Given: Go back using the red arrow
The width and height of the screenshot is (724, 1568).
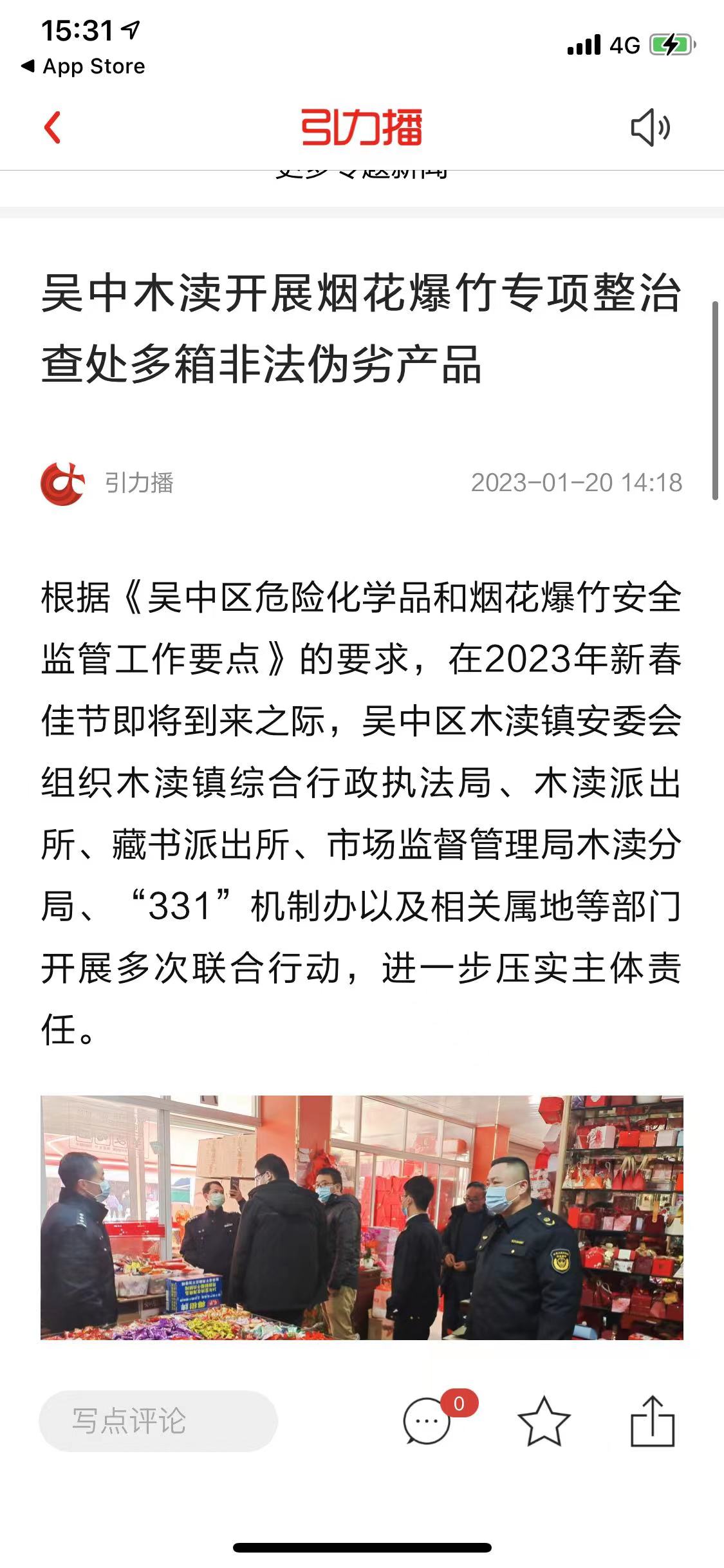Looking at the screenshot, I should 53,127.
